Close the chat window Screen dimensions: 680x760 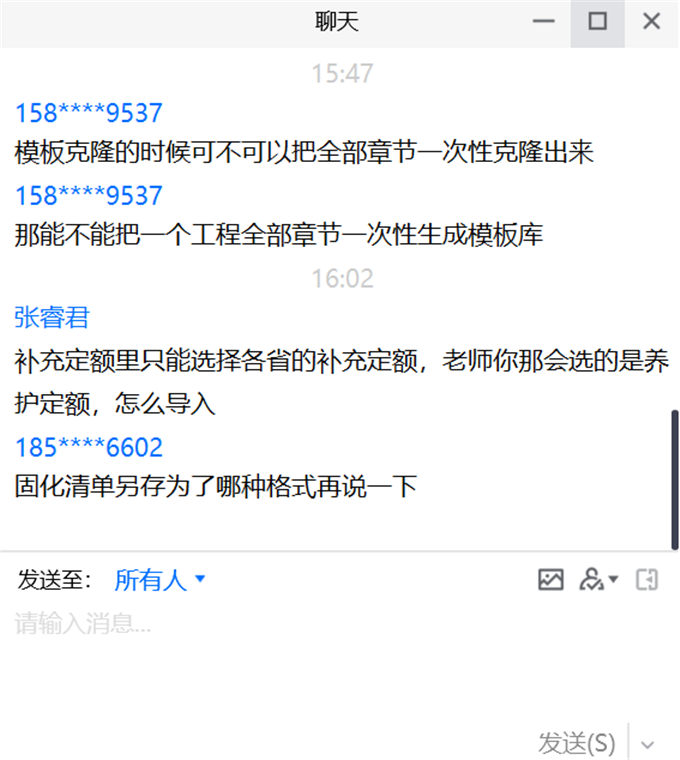652,22
